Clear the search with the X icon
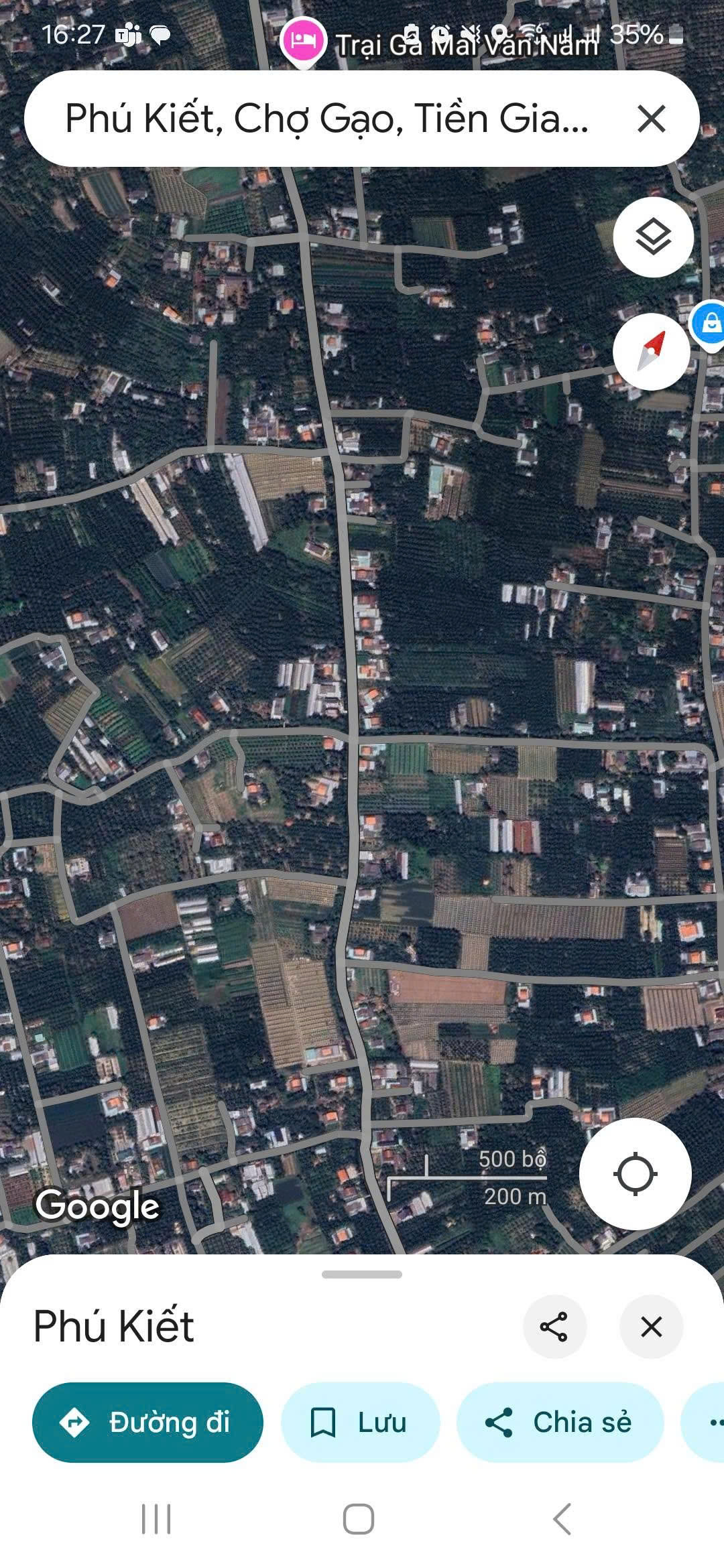 tap(651, 119)
